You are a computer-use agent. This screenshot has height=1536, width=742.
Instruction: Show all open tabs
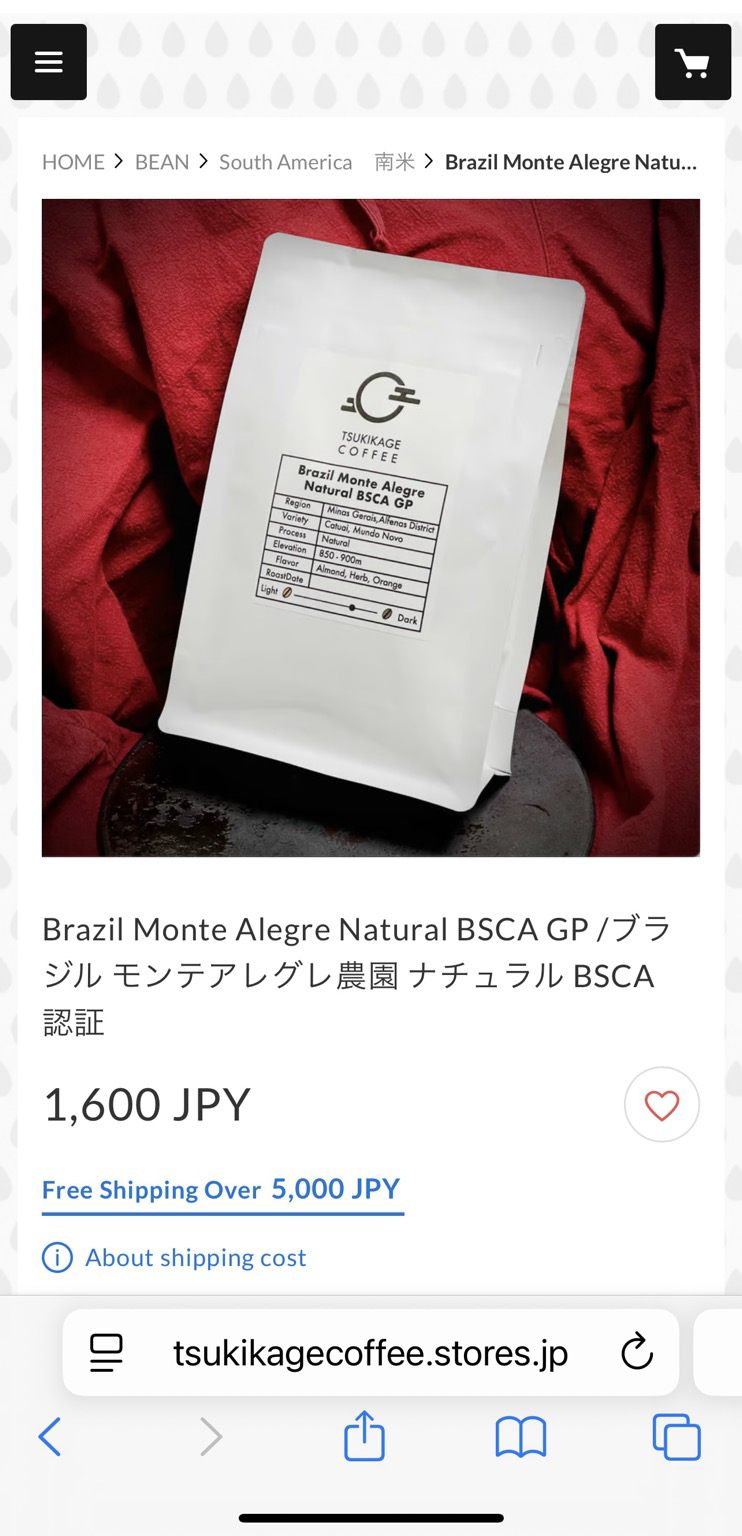tap(677, 1437)
